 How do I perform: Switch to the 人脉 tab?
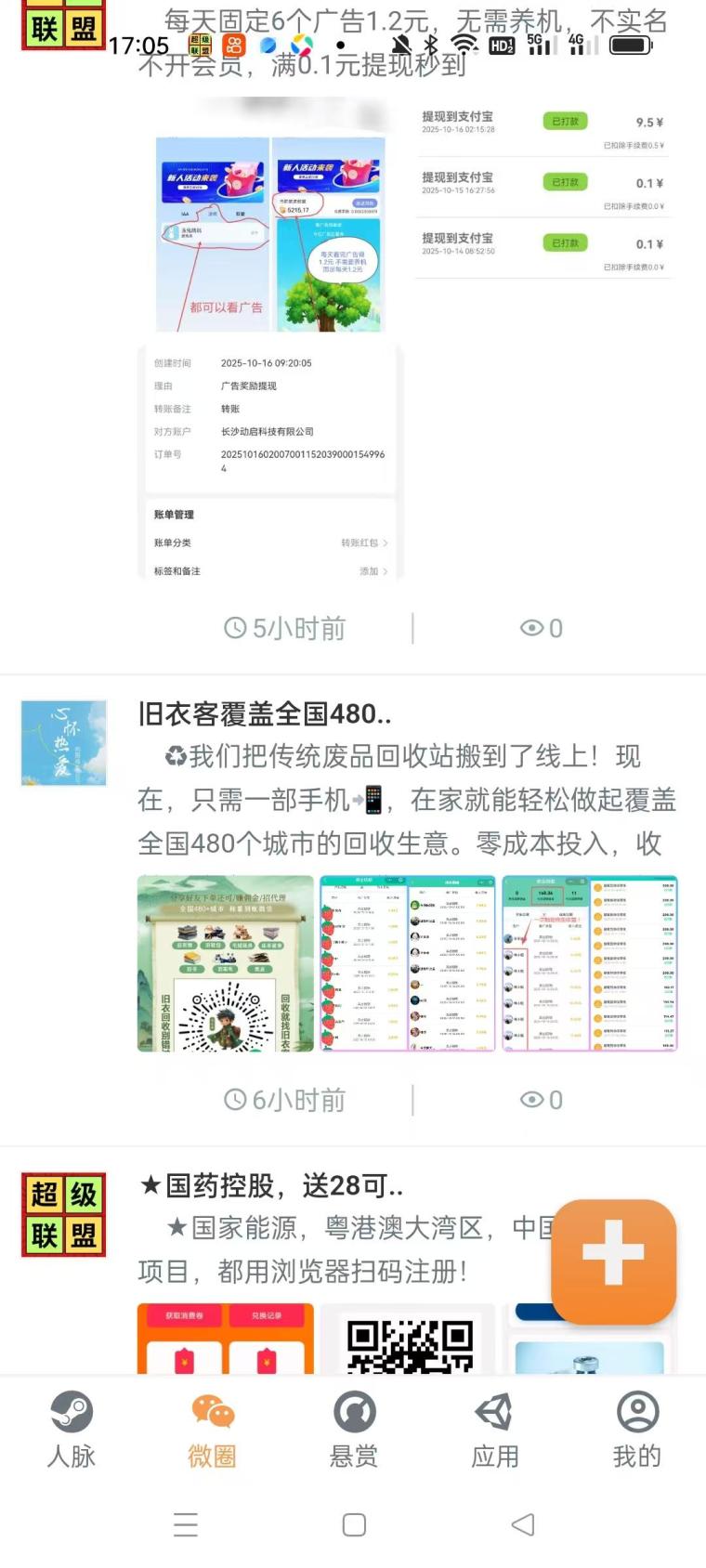point(72,1430)
